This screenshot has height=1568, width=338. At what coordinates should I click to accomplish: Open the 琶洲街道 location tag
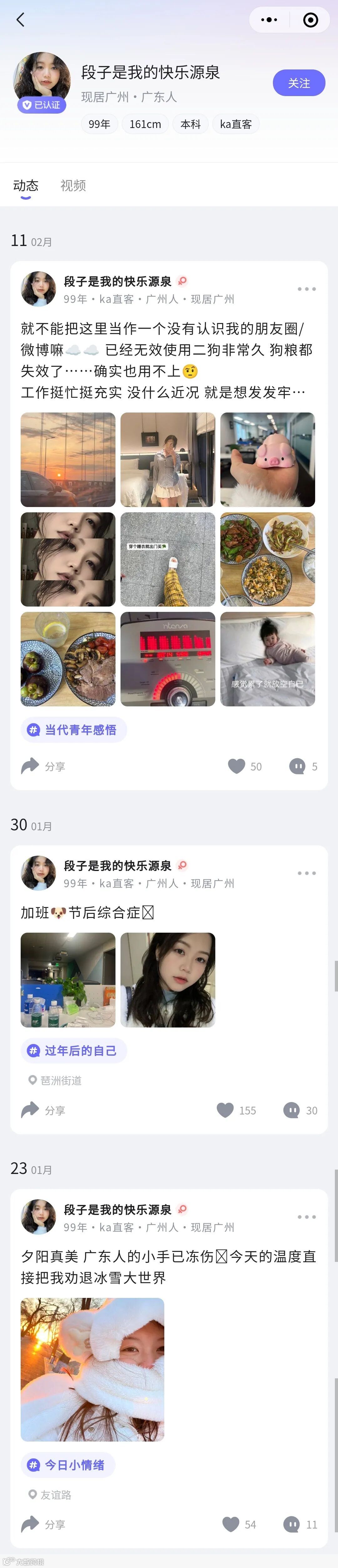pos(55,1080)
